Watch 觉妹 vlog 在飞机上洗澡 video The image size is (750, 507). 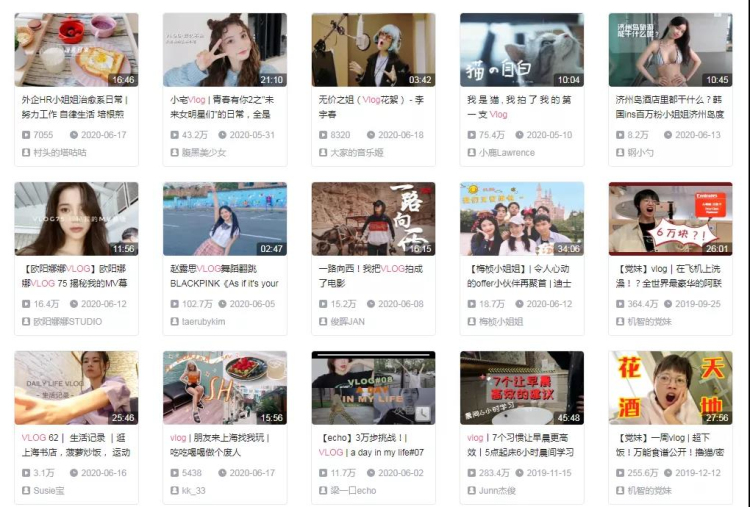point(670,219)
